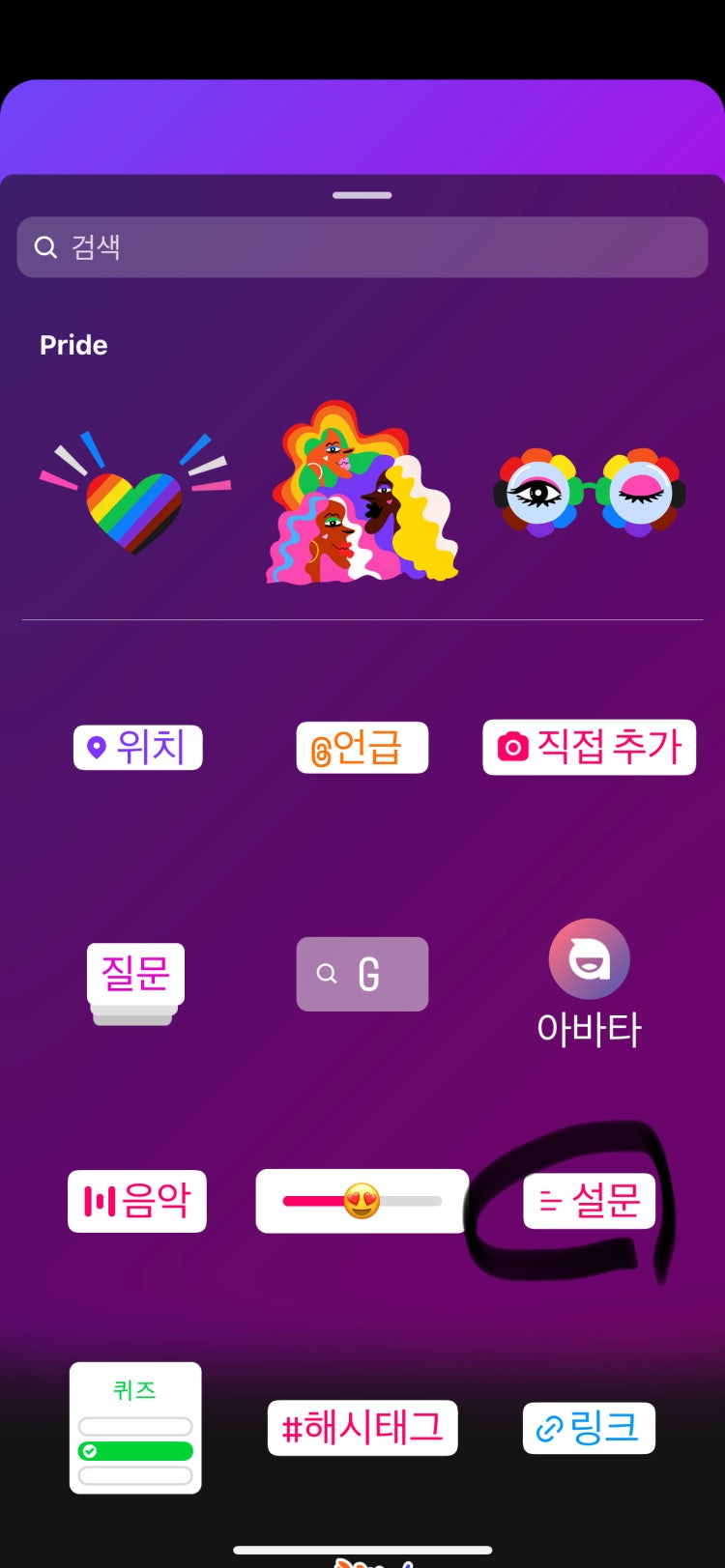Select the Pride sticker of three faces

(x=362, y=495)
